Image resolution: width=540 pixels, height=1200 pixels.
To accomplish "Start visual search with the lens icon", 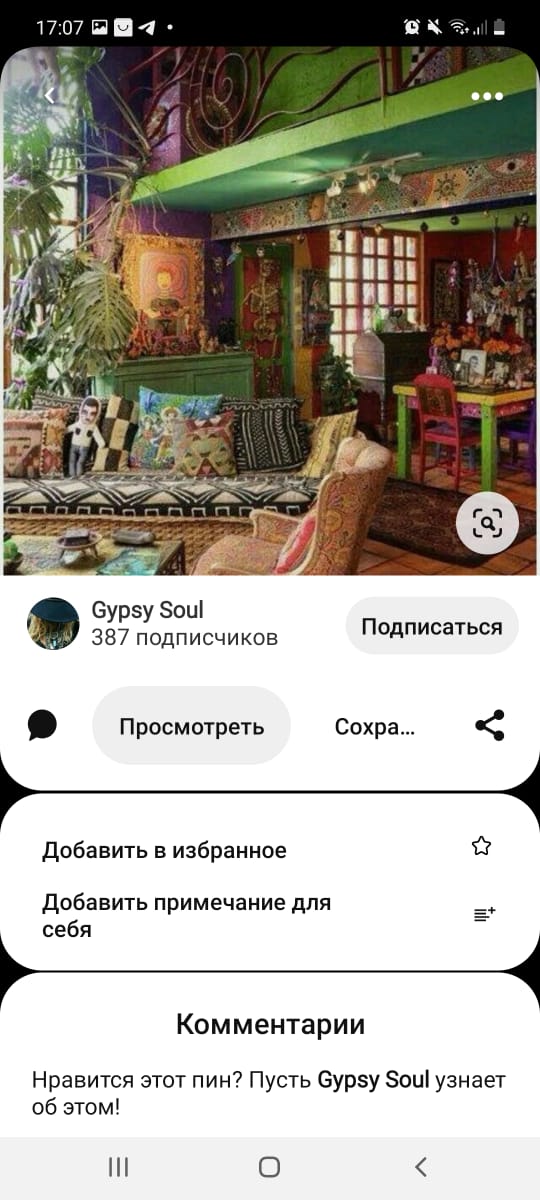I will pos(487,522).
